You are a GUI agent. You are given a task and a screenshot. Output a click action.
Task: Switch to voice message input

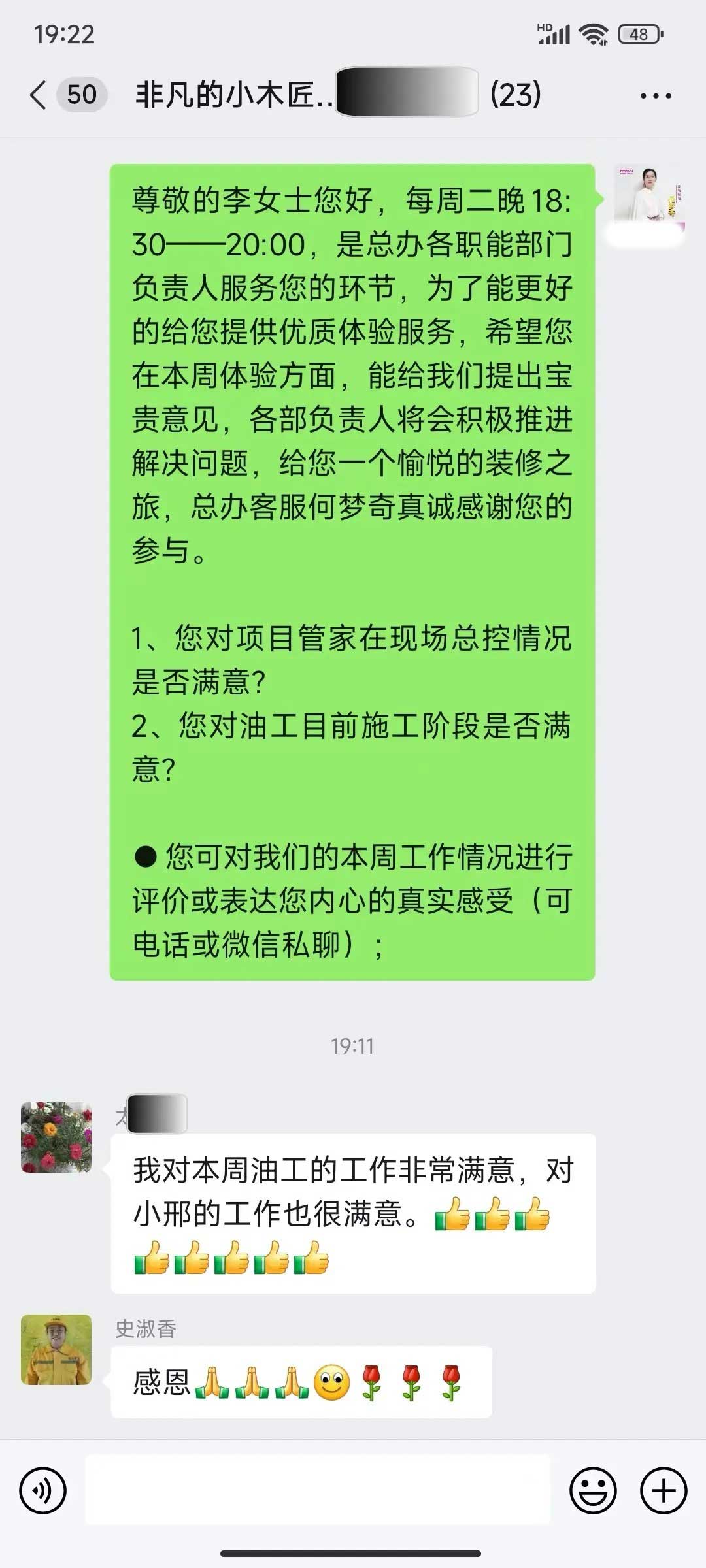43,1491
